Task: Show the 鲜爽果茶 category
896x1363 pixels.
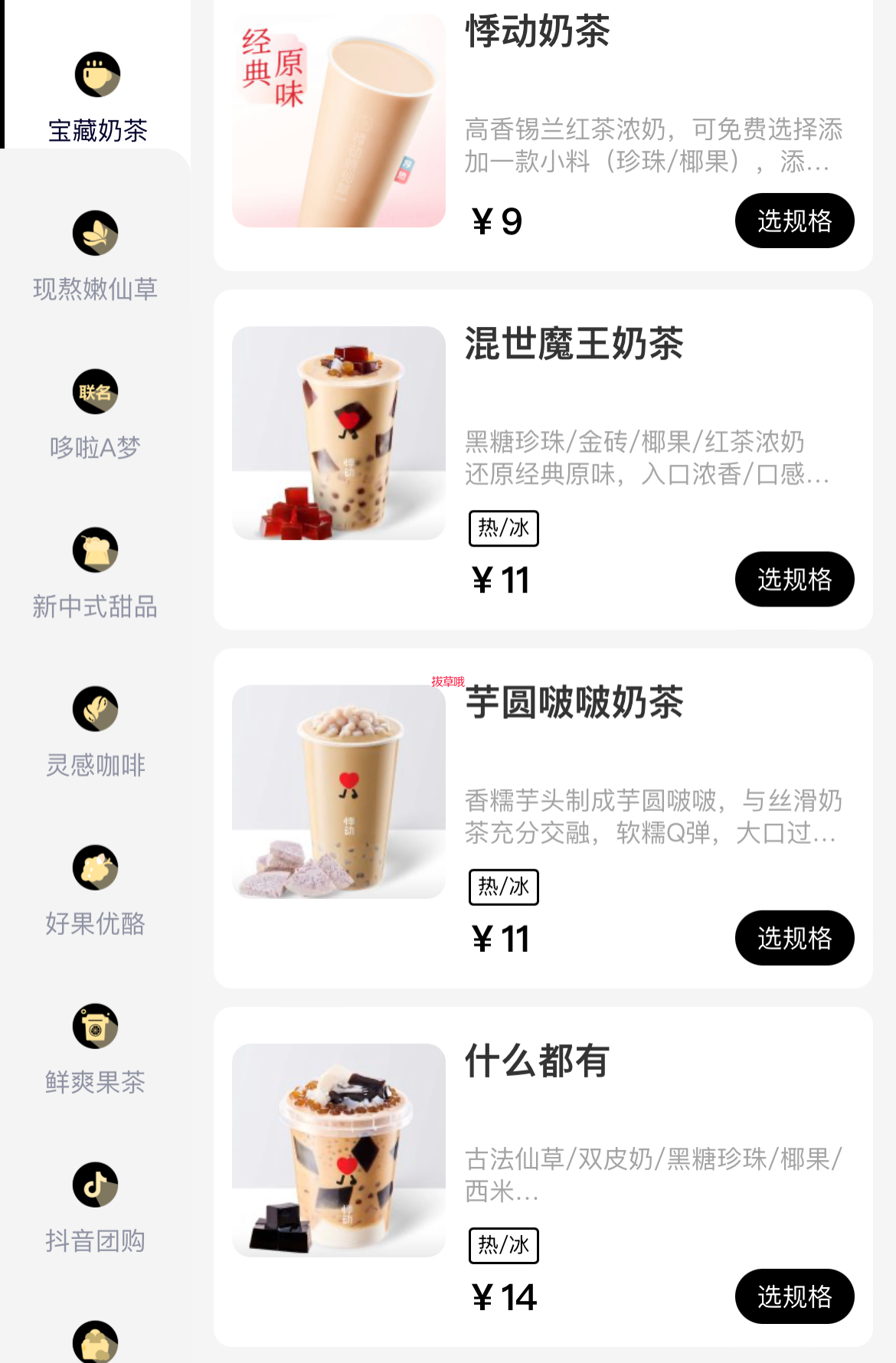Action: (96, 1048)
